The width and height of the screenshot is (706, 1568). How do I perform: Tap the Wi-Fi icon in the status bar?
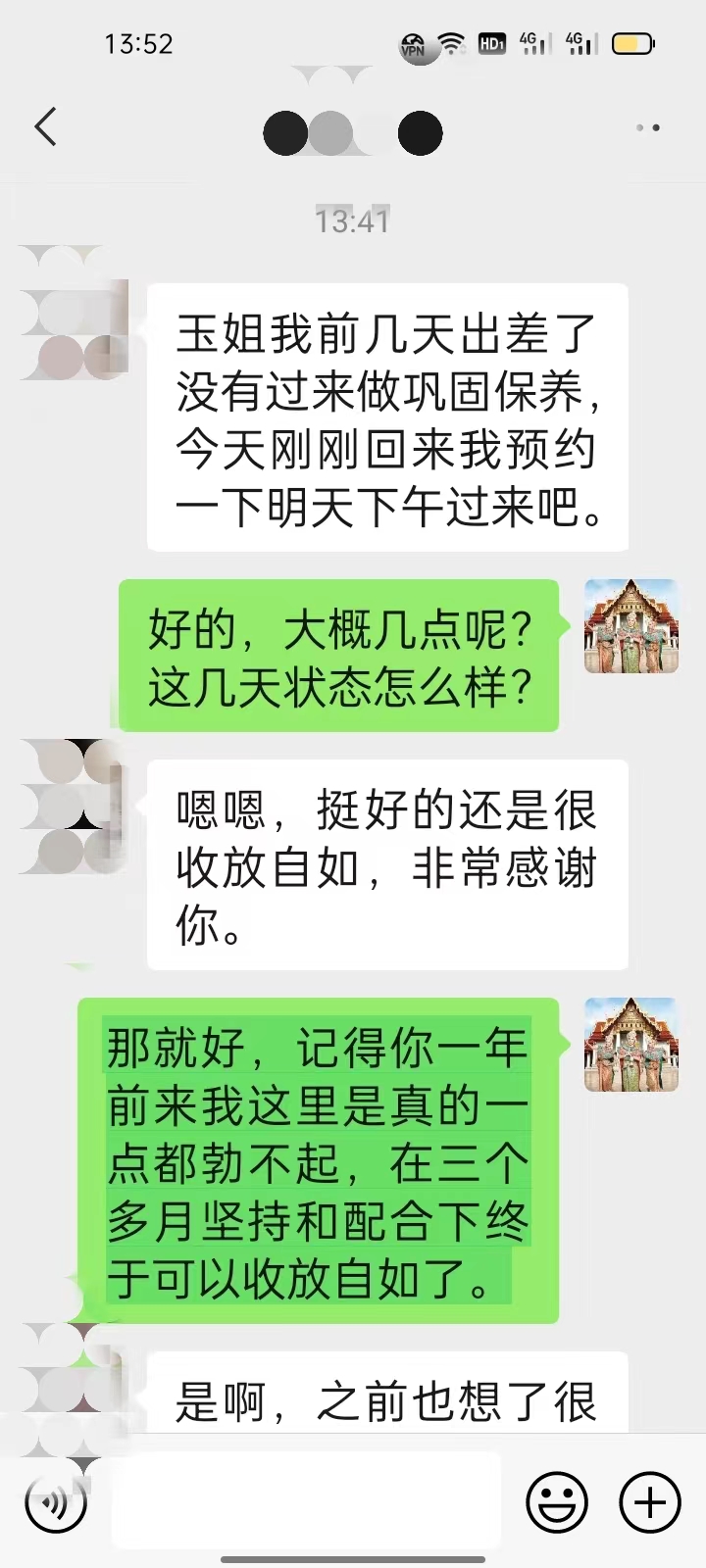(453, 43)
